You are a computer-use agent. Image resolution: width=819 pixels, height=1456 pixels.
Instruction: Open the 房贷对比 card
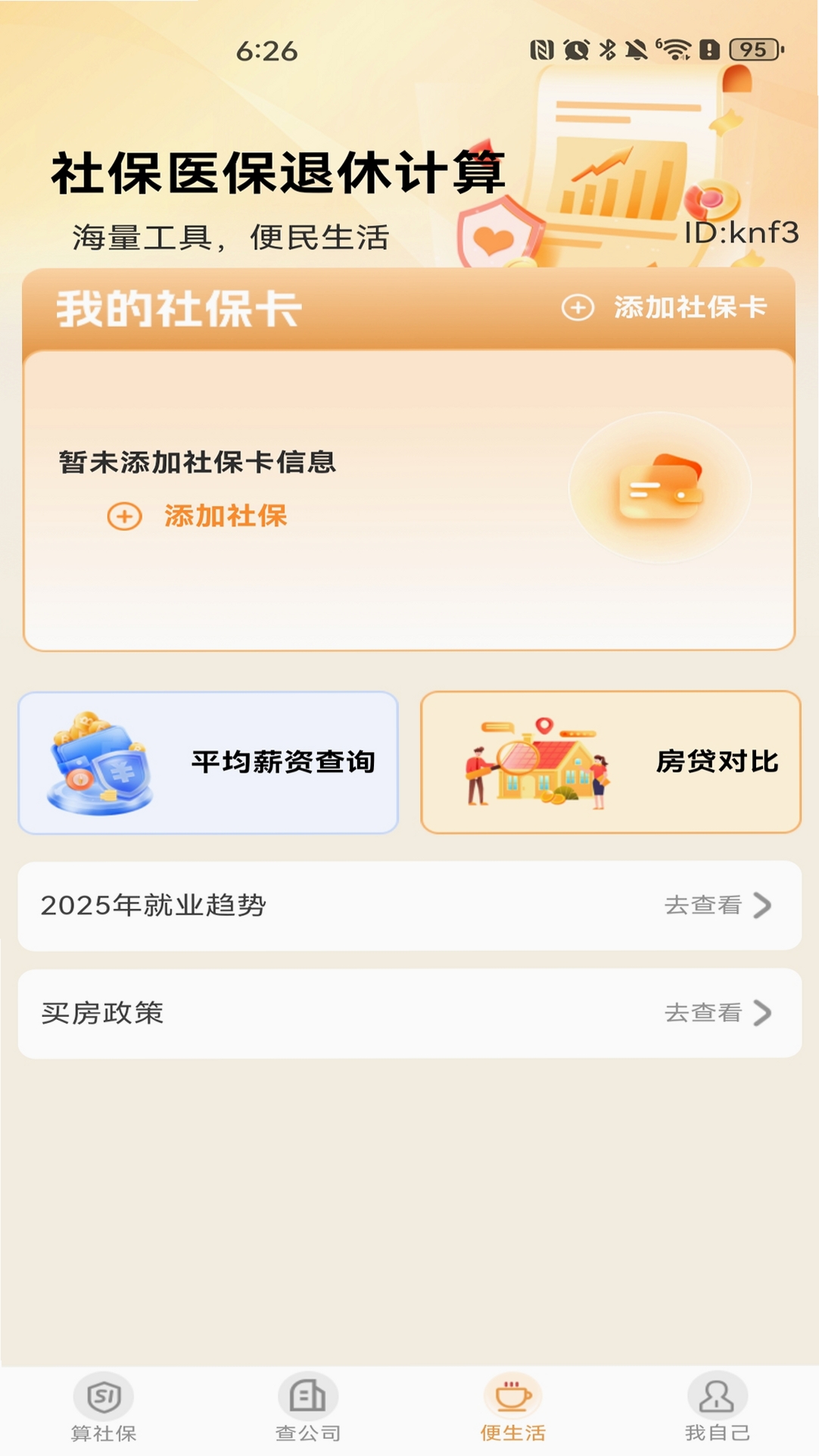(x=611, y=762)
